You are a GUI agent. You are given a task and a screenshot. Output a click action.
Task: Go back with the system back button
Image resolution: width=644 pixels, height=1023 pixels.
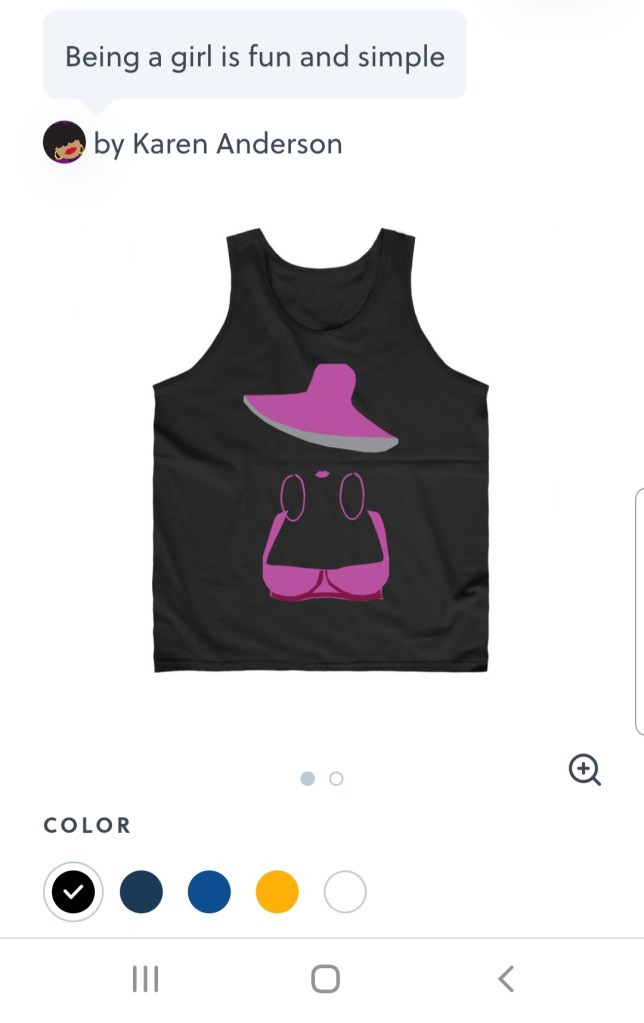pyautogui.click(x=506, y=978)
